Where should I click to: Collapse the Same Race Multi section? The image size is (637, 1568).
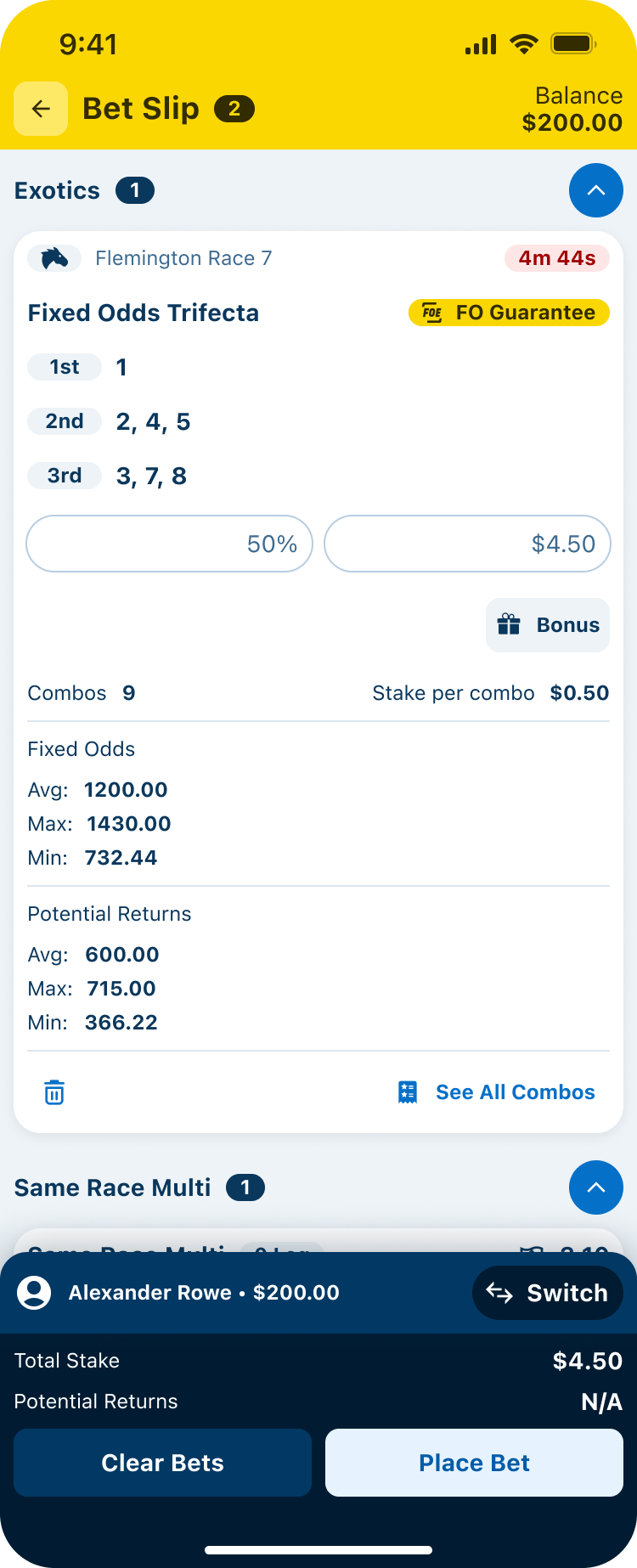click(595, 1187)
